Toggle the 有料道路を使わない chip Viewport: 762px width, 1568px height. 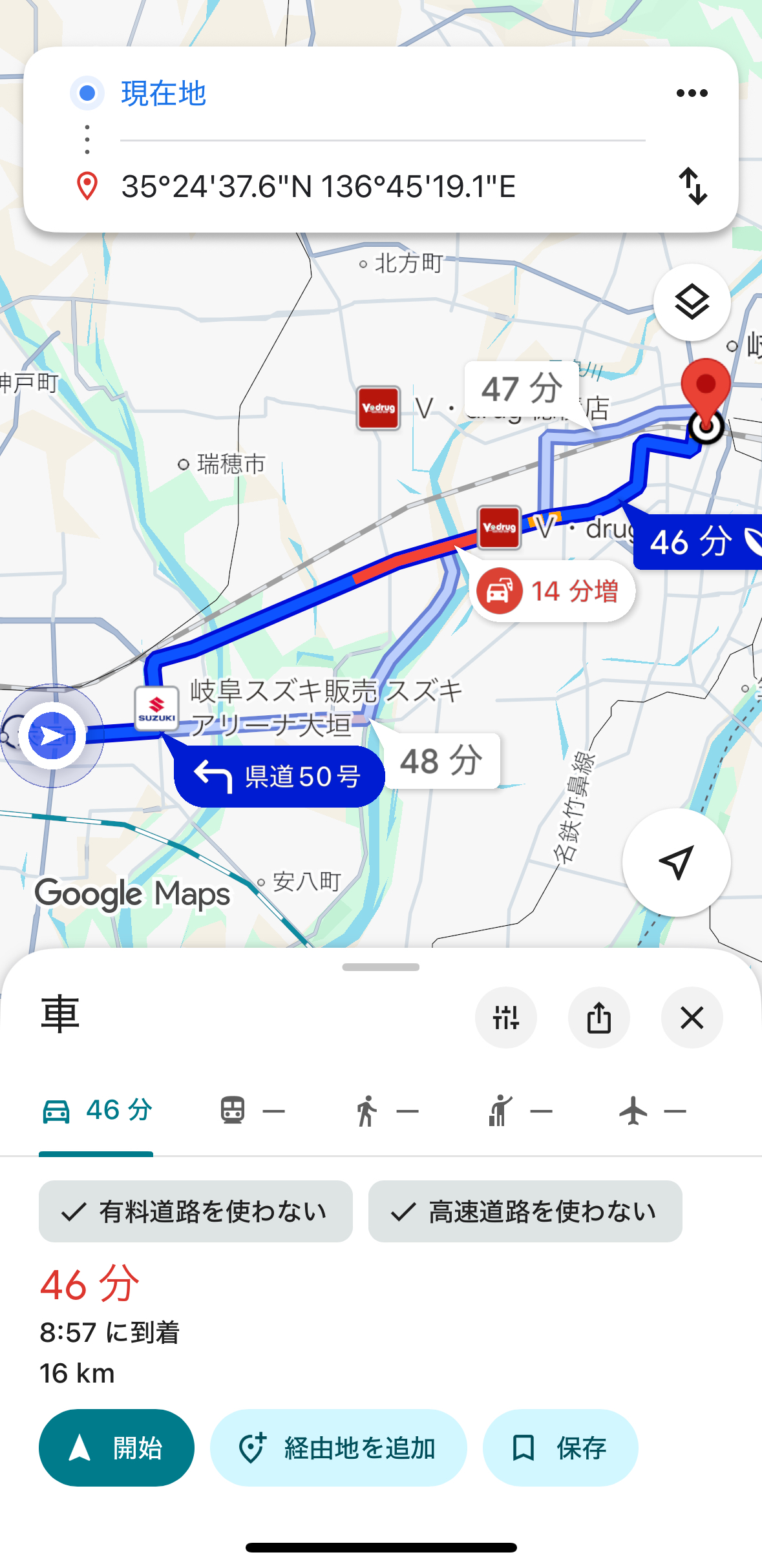click(x=195, y=1211)
